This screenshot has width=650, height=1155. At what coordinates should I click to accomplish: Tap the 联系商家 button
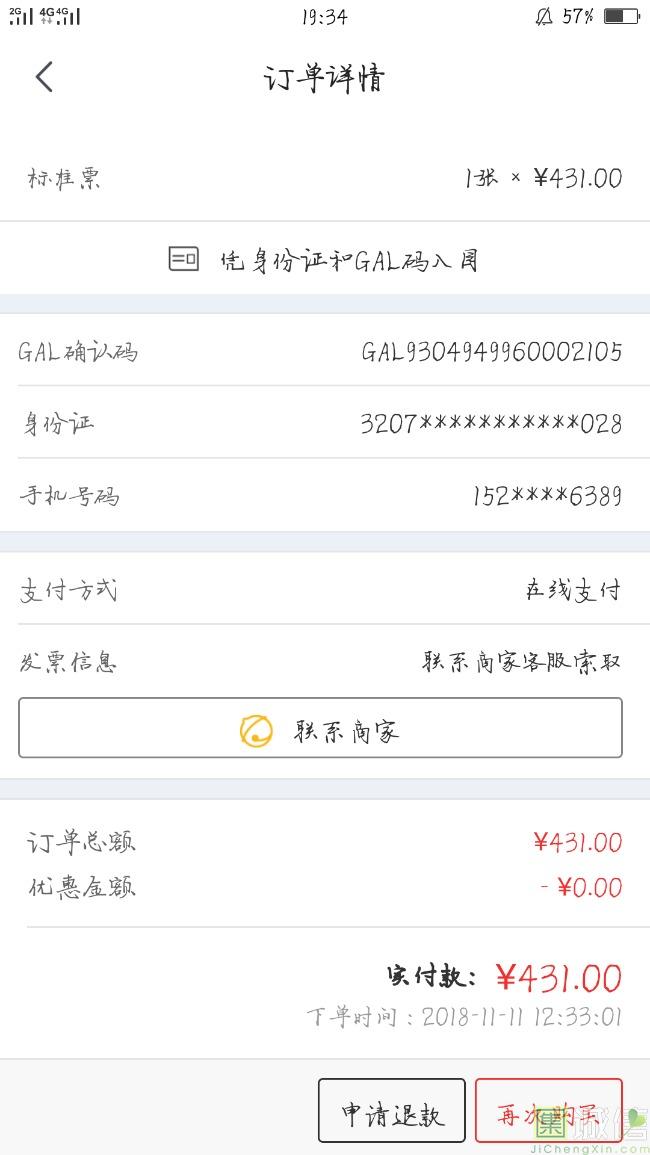[321, 728]
